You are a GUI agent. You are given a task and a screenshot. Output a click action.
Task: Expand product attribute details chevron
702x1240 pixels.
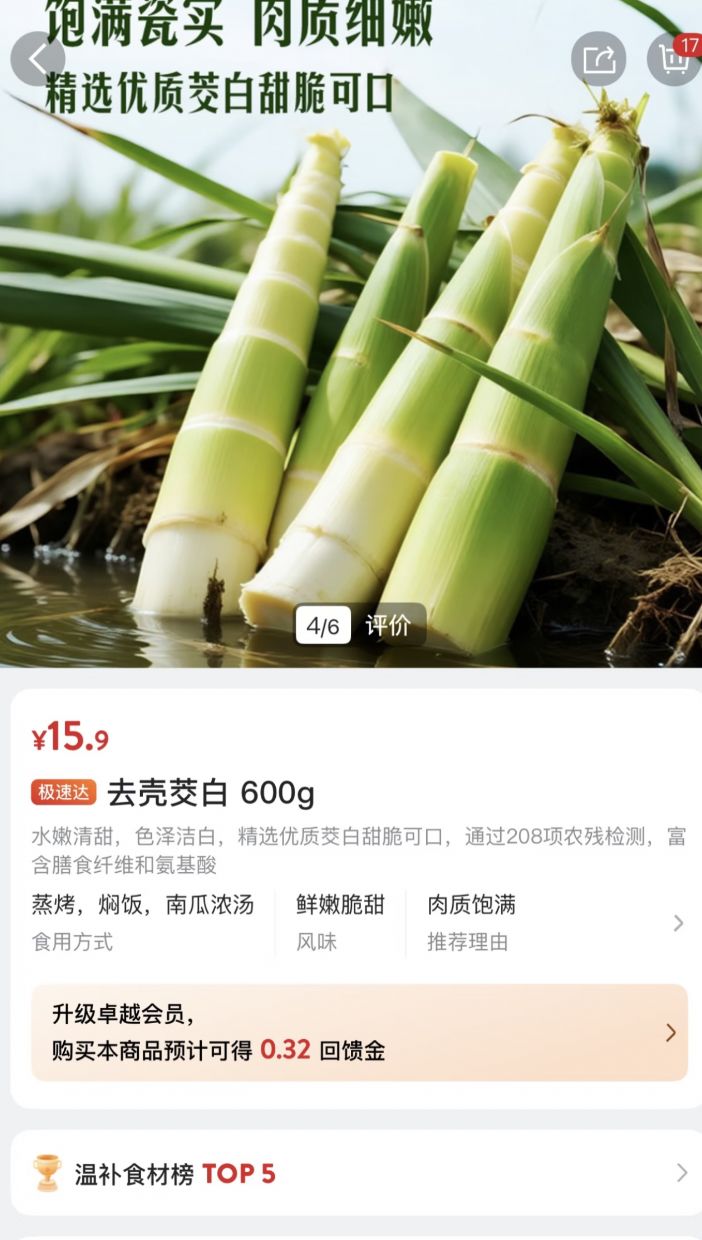tap(678, 923)
